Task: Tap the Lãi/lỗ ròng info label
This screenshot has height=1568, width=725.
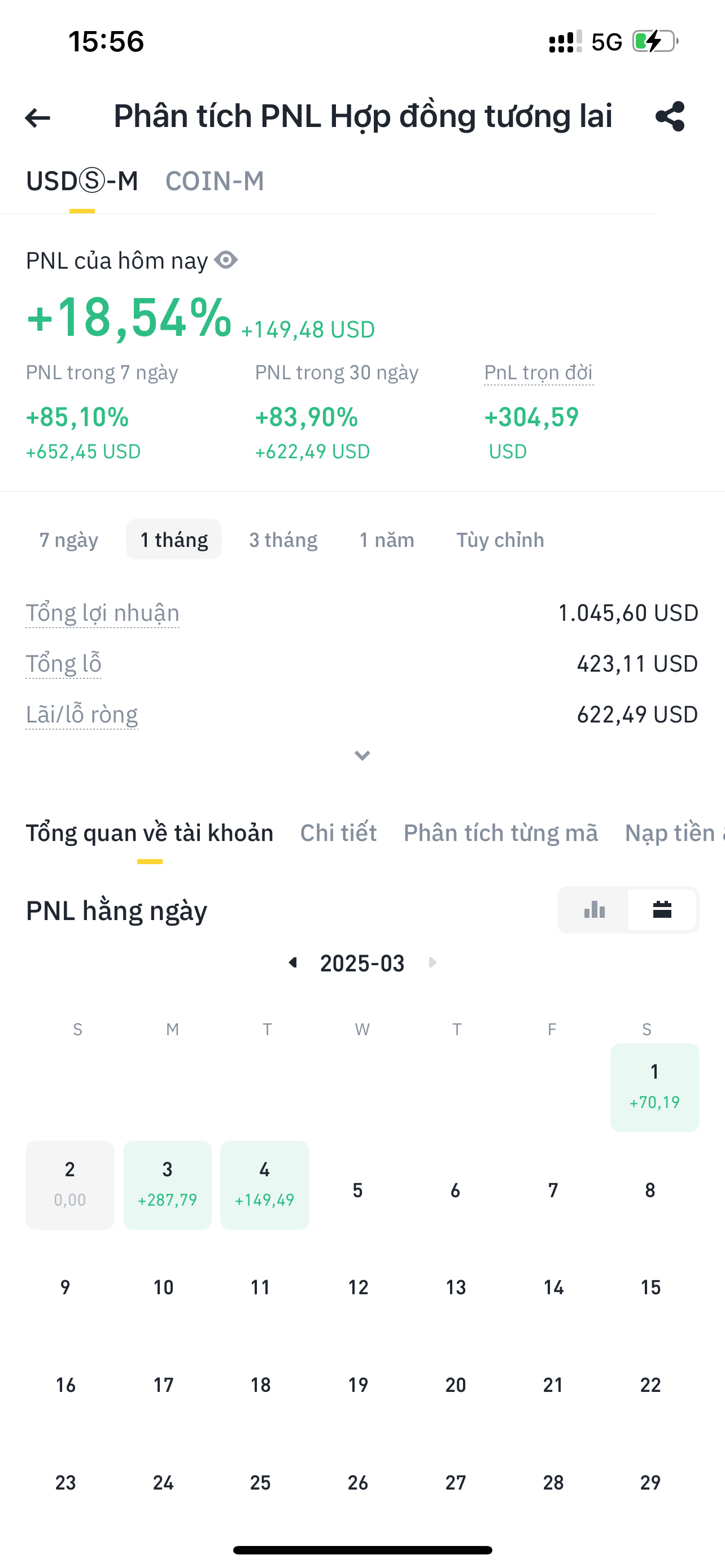Action: (81, 714)
